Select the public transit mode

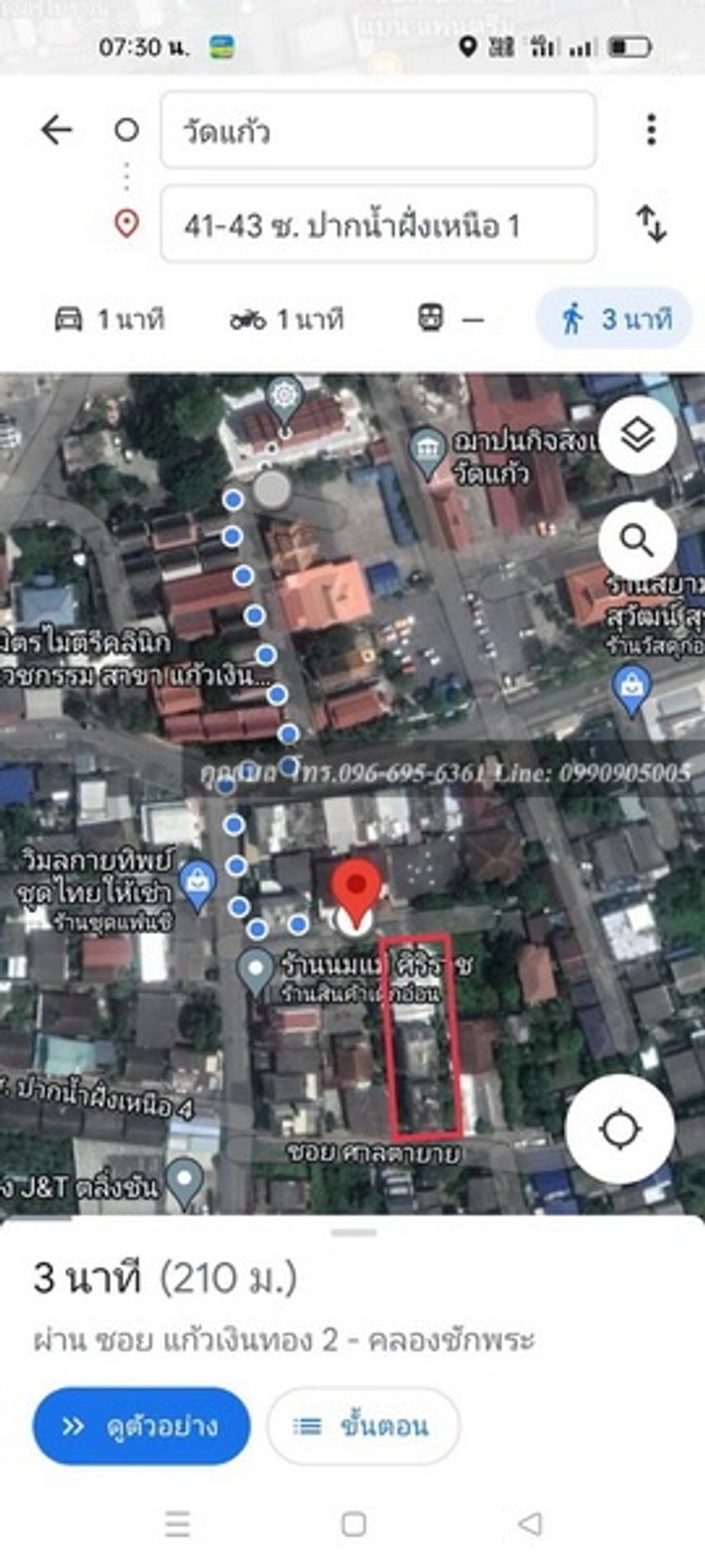[x=449, y=320]
